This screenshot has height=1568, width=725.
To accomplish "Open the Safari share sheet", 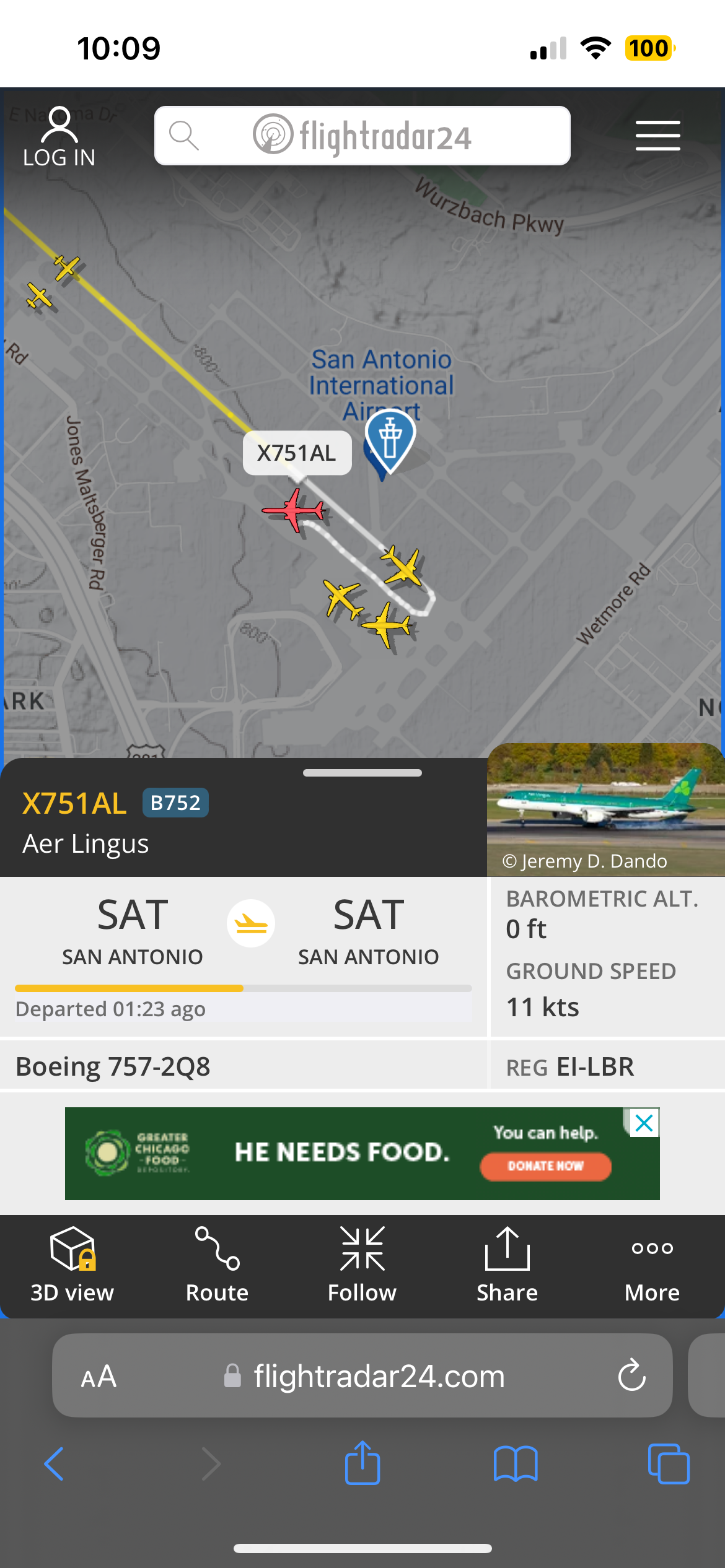I will 362,1464.
